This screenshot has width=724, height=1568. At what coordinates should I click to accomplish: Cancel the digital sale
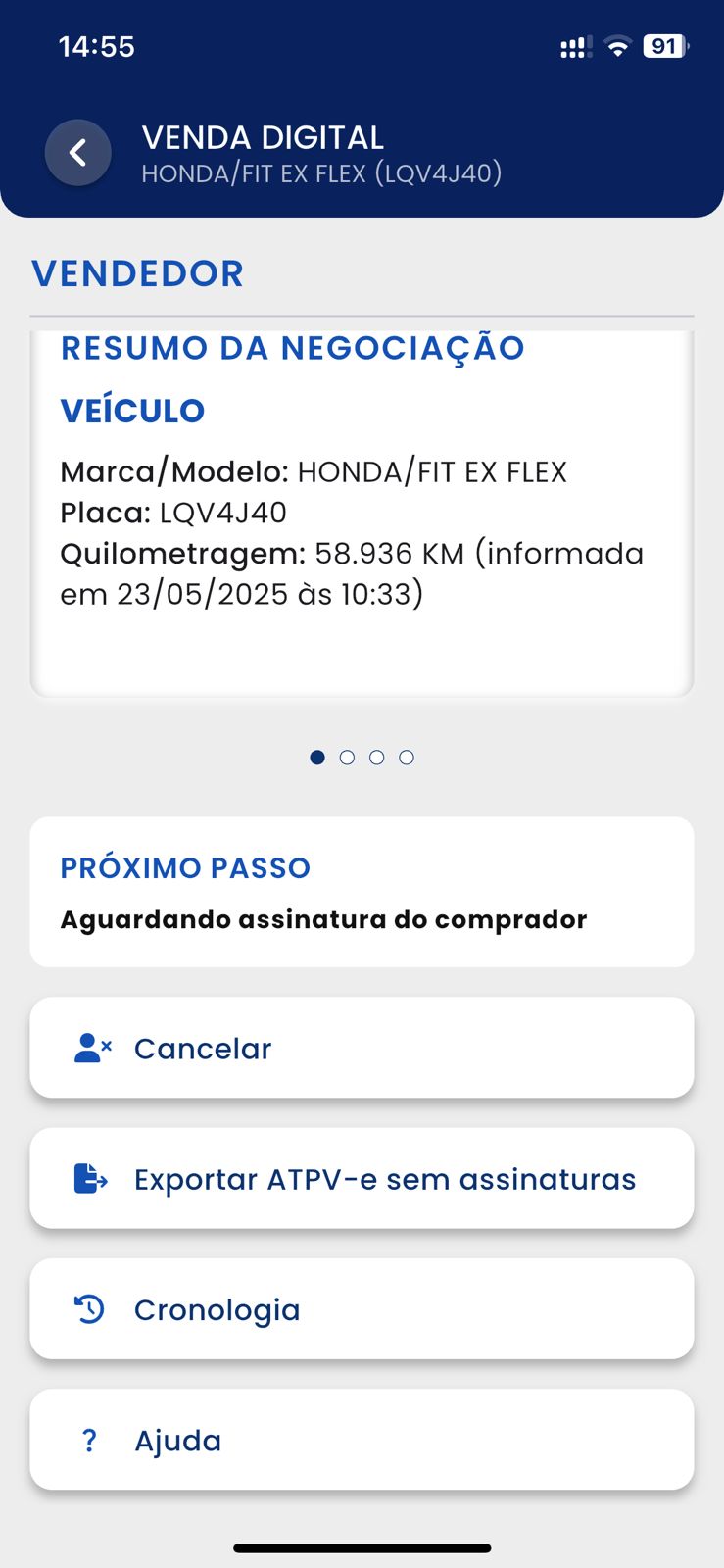click(362, 1048)
